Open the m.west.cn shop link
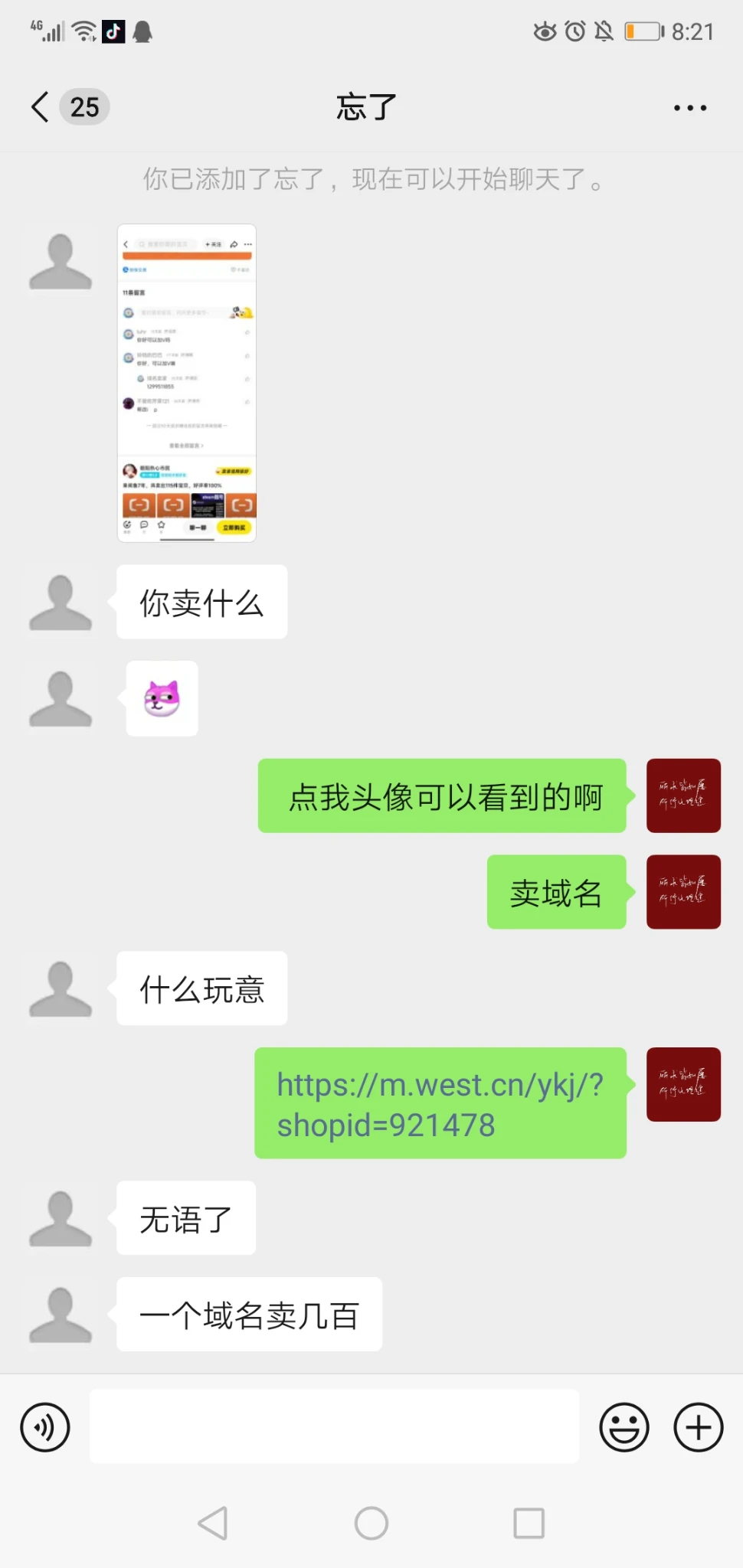The image size is (743, 1568). point(440,1104)
